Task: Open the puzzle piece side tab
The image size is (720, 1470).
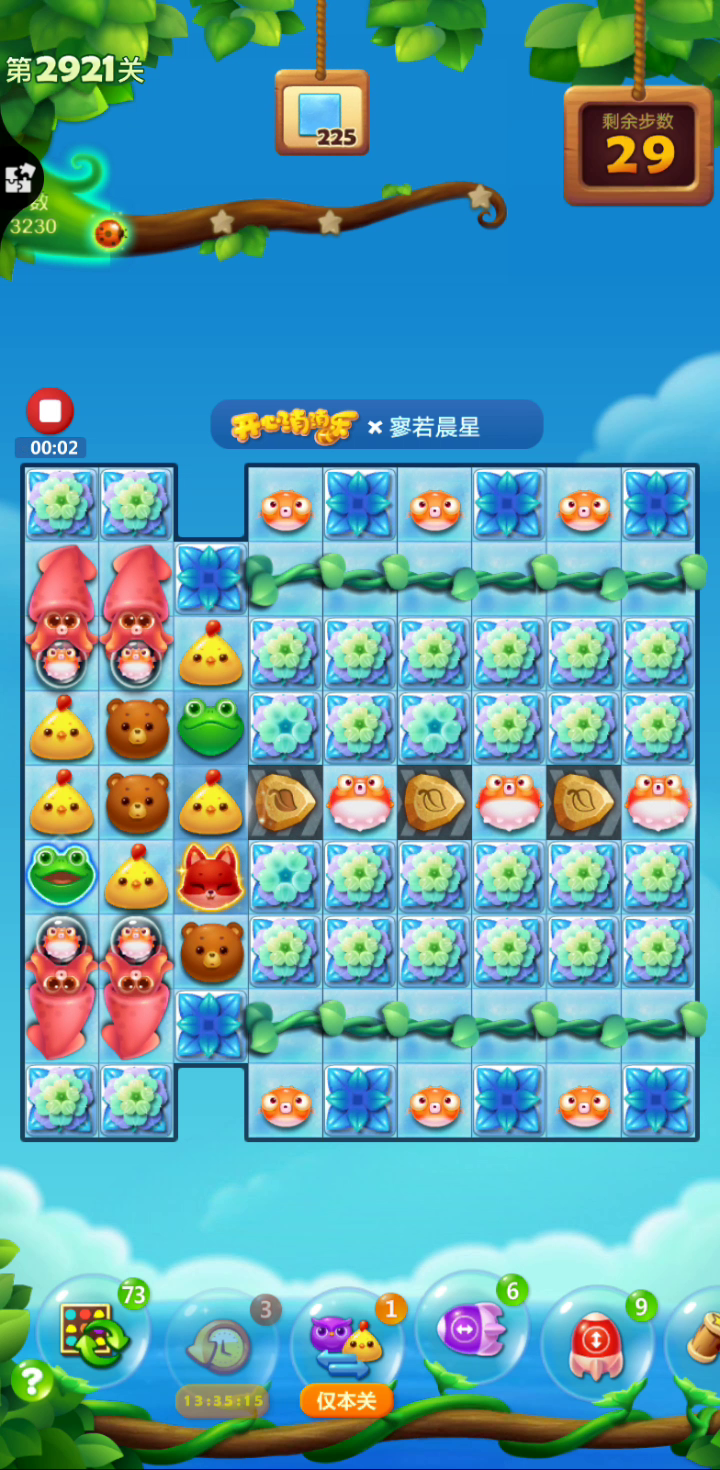Action: 18,180
